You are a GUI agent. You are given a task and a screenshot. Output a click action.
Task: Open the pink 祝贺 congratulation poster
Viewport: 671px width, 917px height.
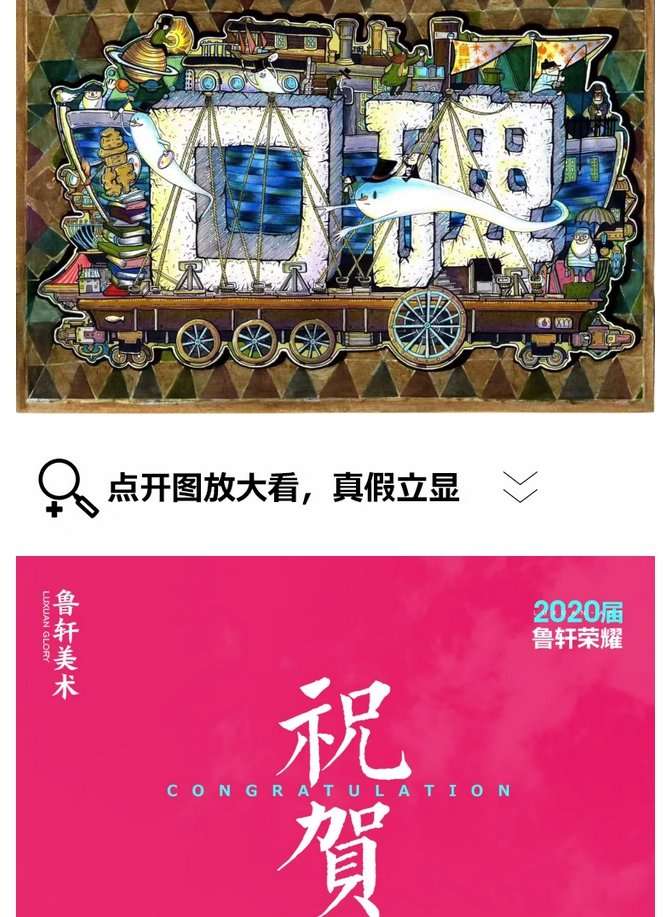(x=335, y=740)
